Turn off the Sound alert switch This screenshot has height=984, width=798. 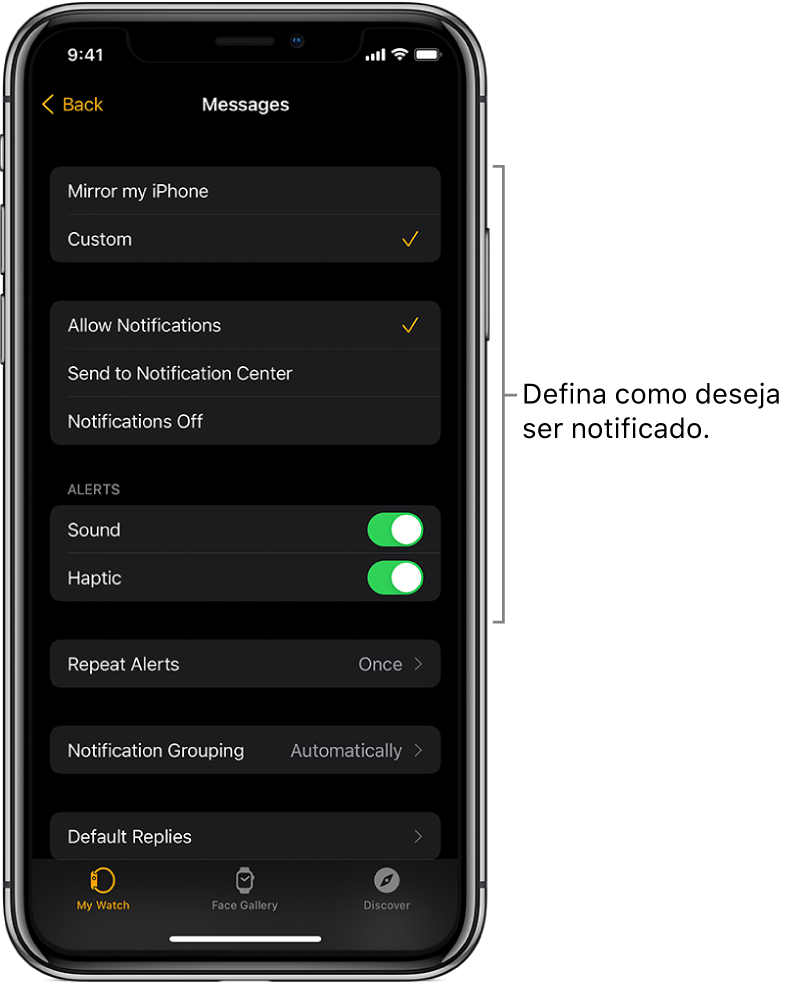point(395,530)
